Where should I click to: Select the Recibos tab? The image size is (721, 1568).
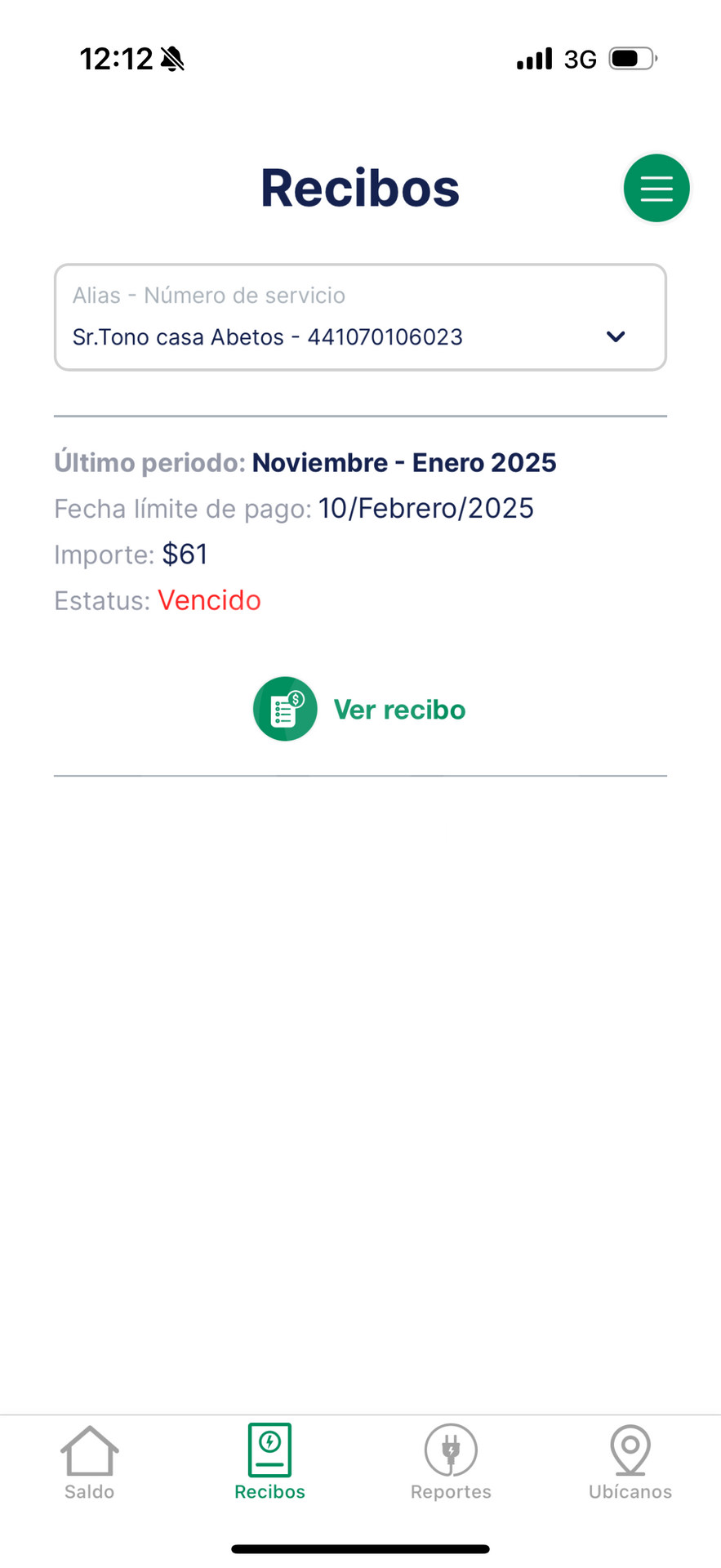[x=270, y=1463]
